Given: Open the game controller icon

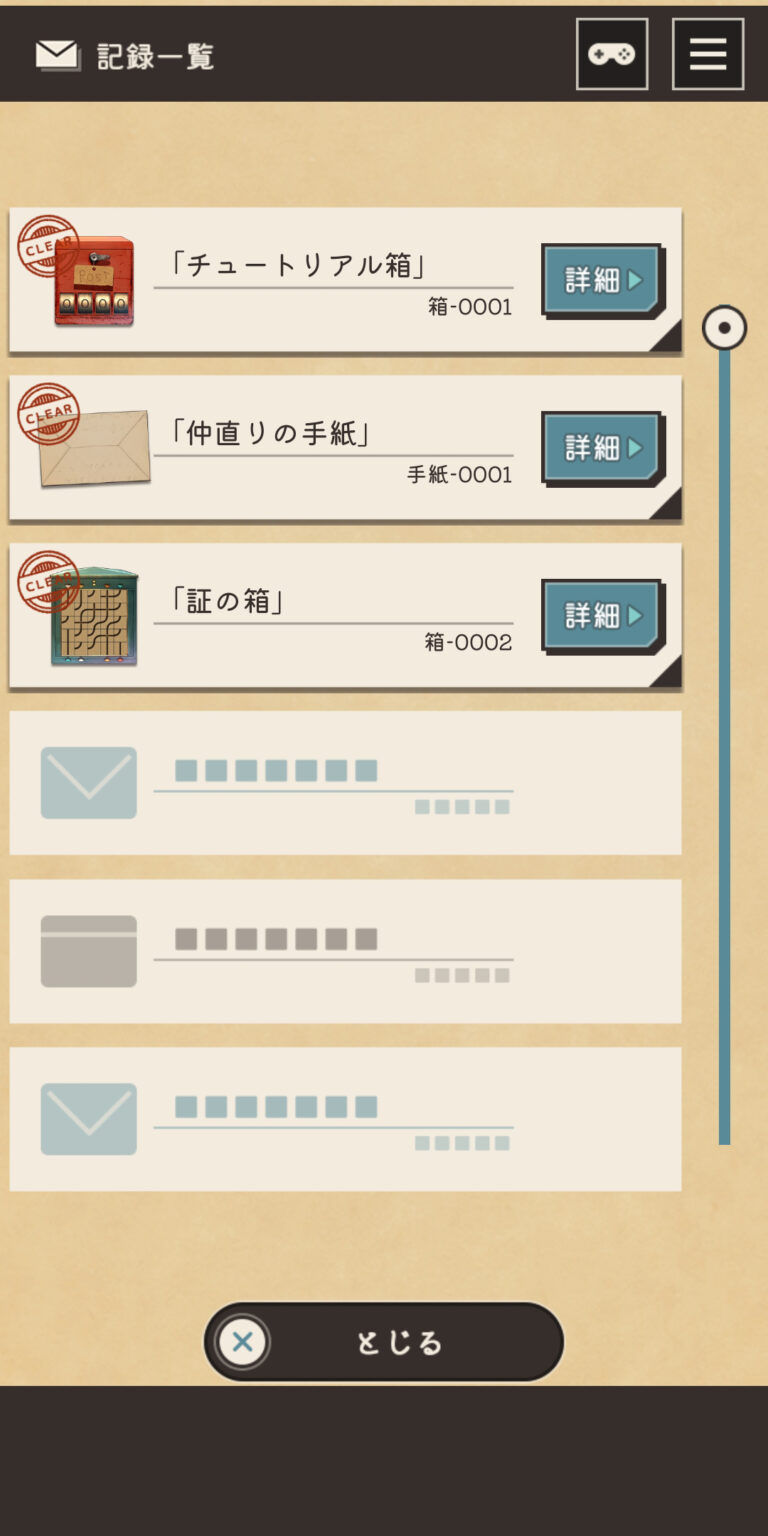Looking at the screenshot, I should 611,54.
